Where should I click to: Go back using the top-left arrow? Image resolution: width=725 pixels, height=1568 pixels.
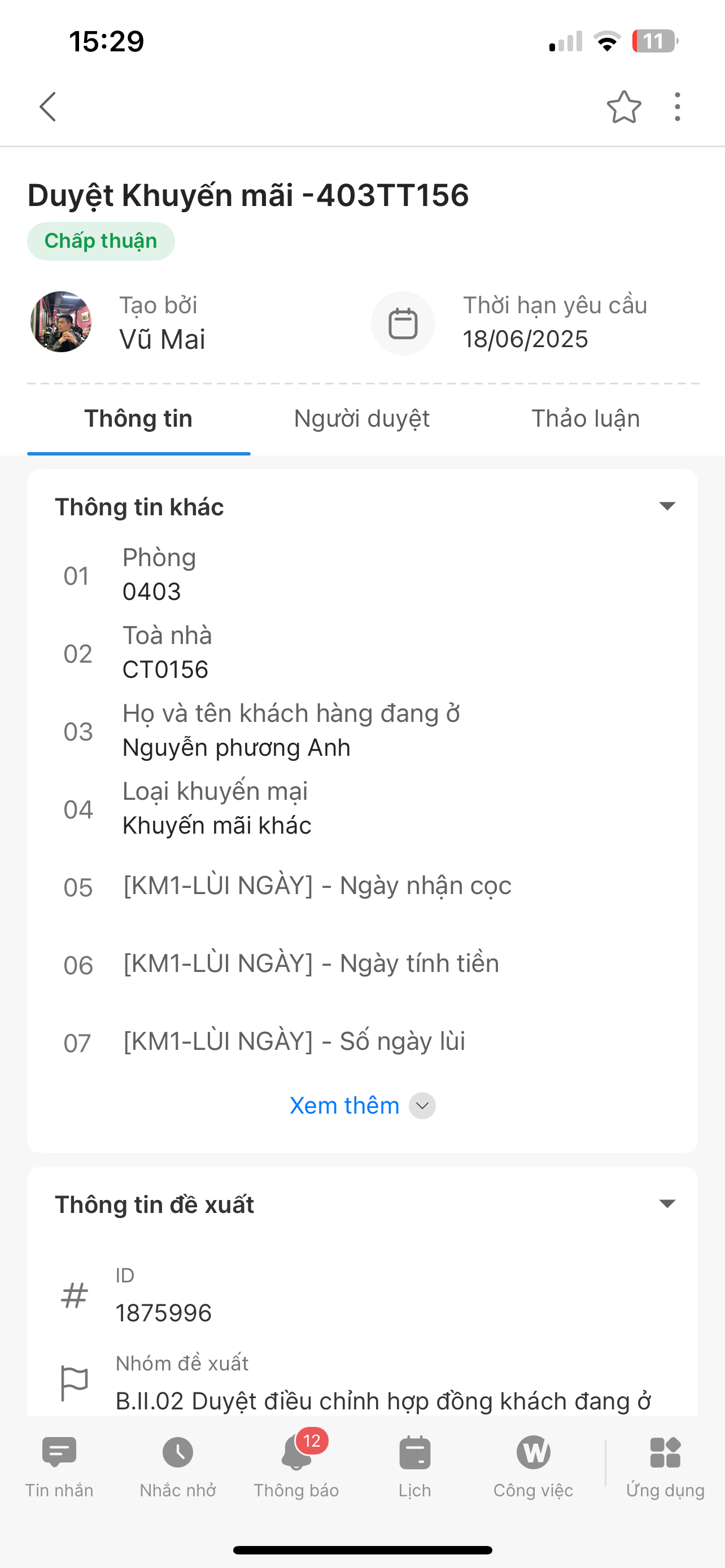click(47, 107)
